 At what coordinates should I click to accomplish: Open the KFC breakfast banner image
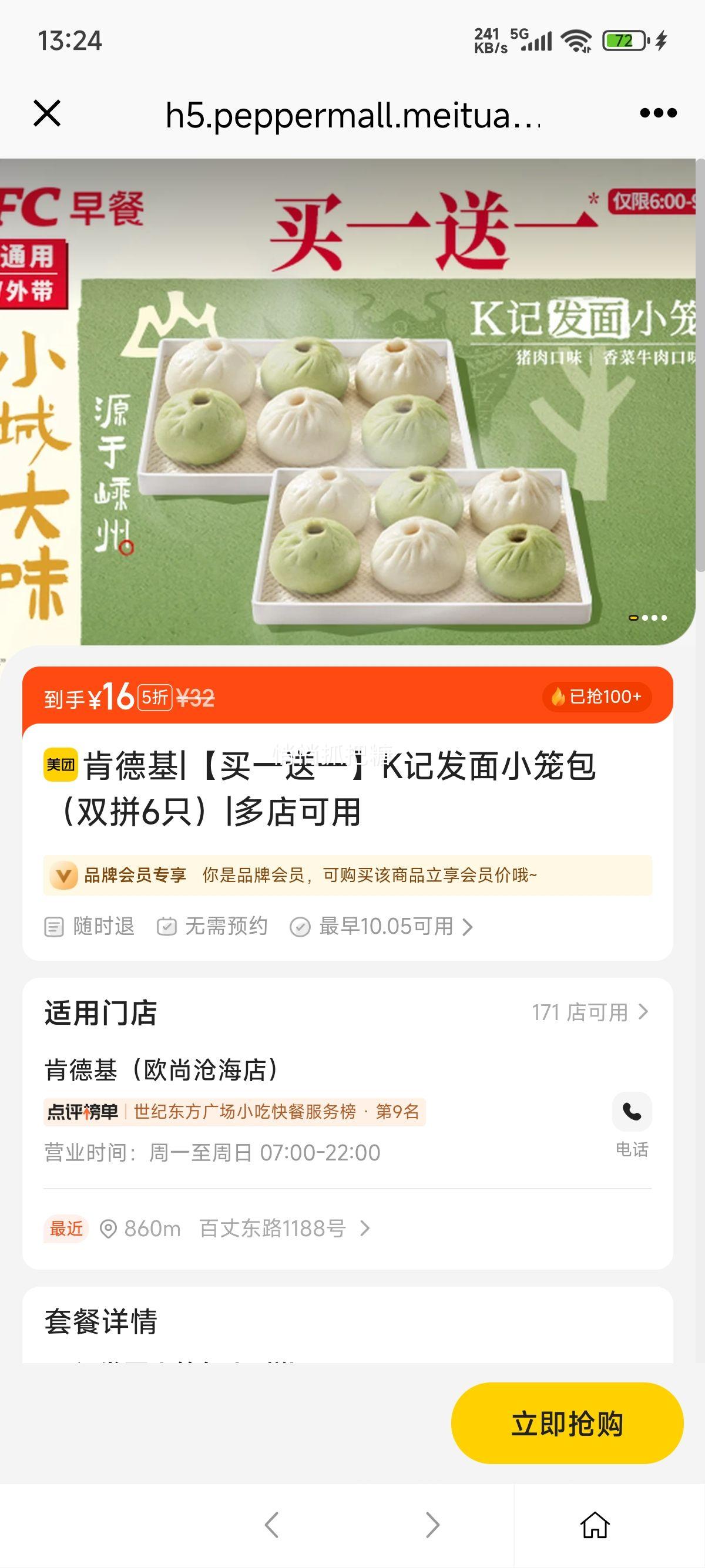347,402
